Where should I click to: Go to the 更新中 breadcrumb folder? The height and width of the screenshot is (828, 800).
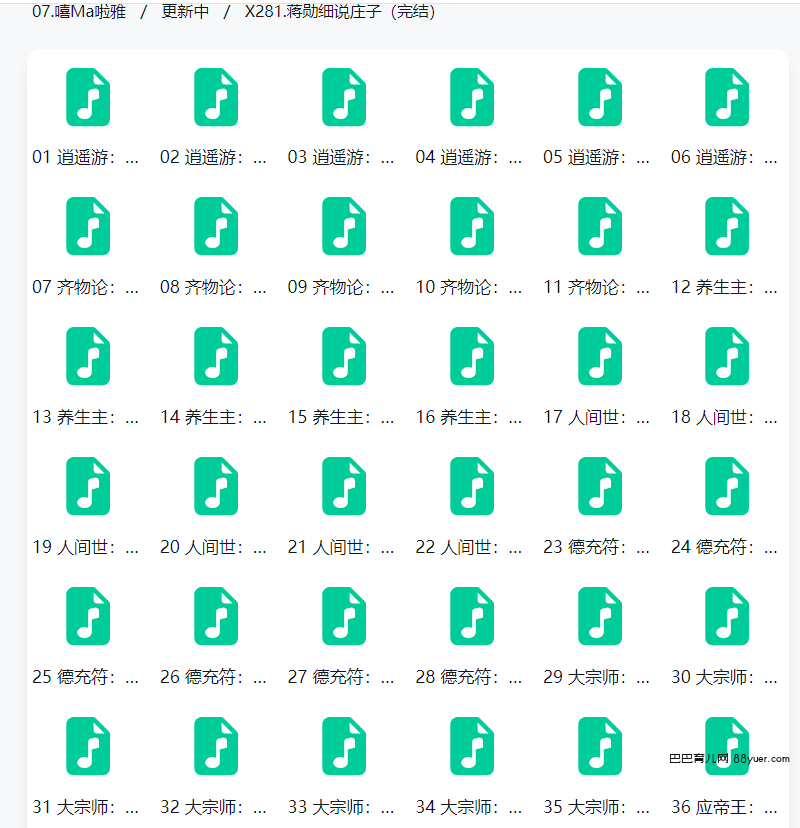(x=185, y=12)
